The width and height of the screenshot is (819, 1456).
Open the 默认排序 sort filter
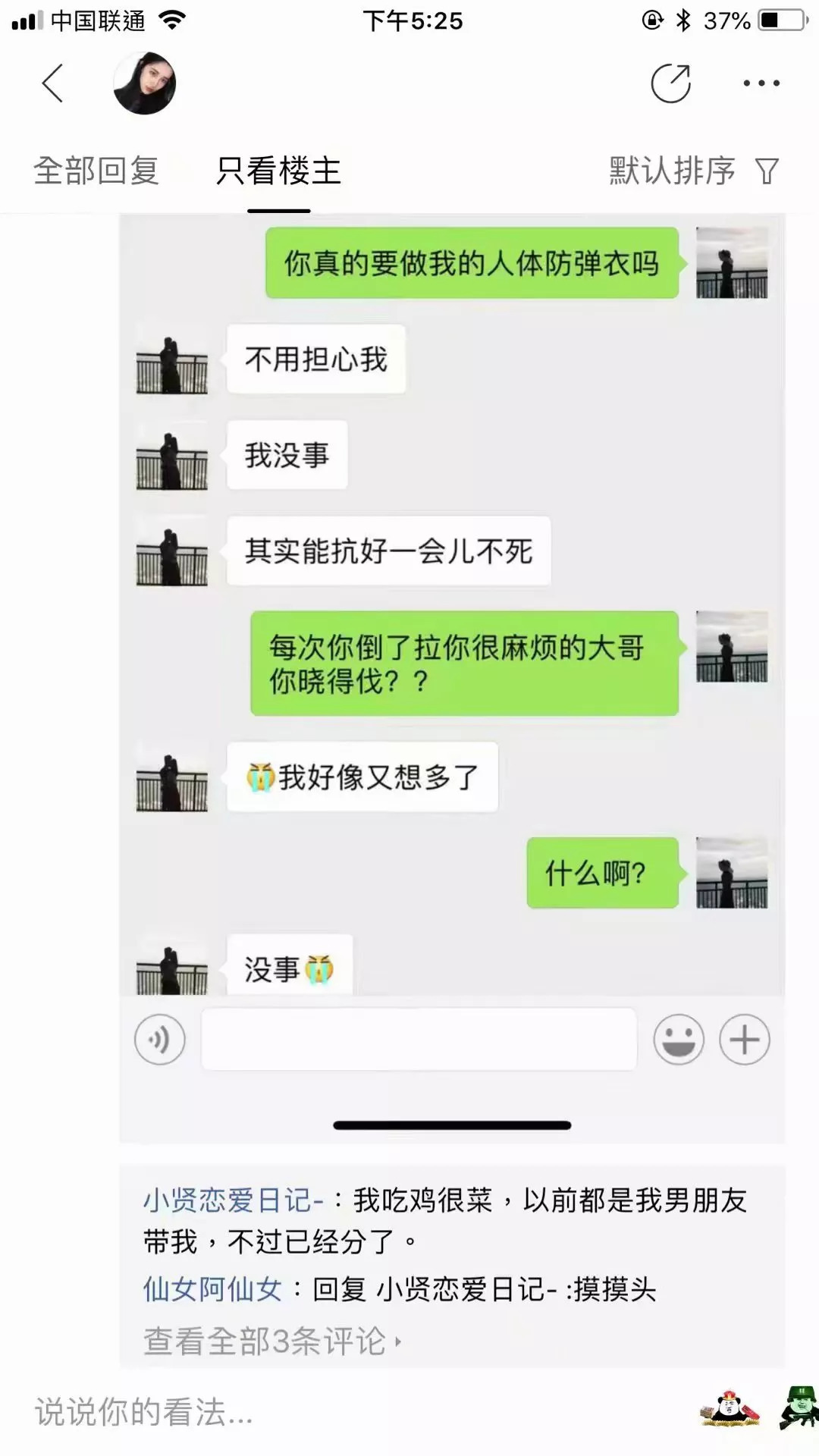pos(693,171)
